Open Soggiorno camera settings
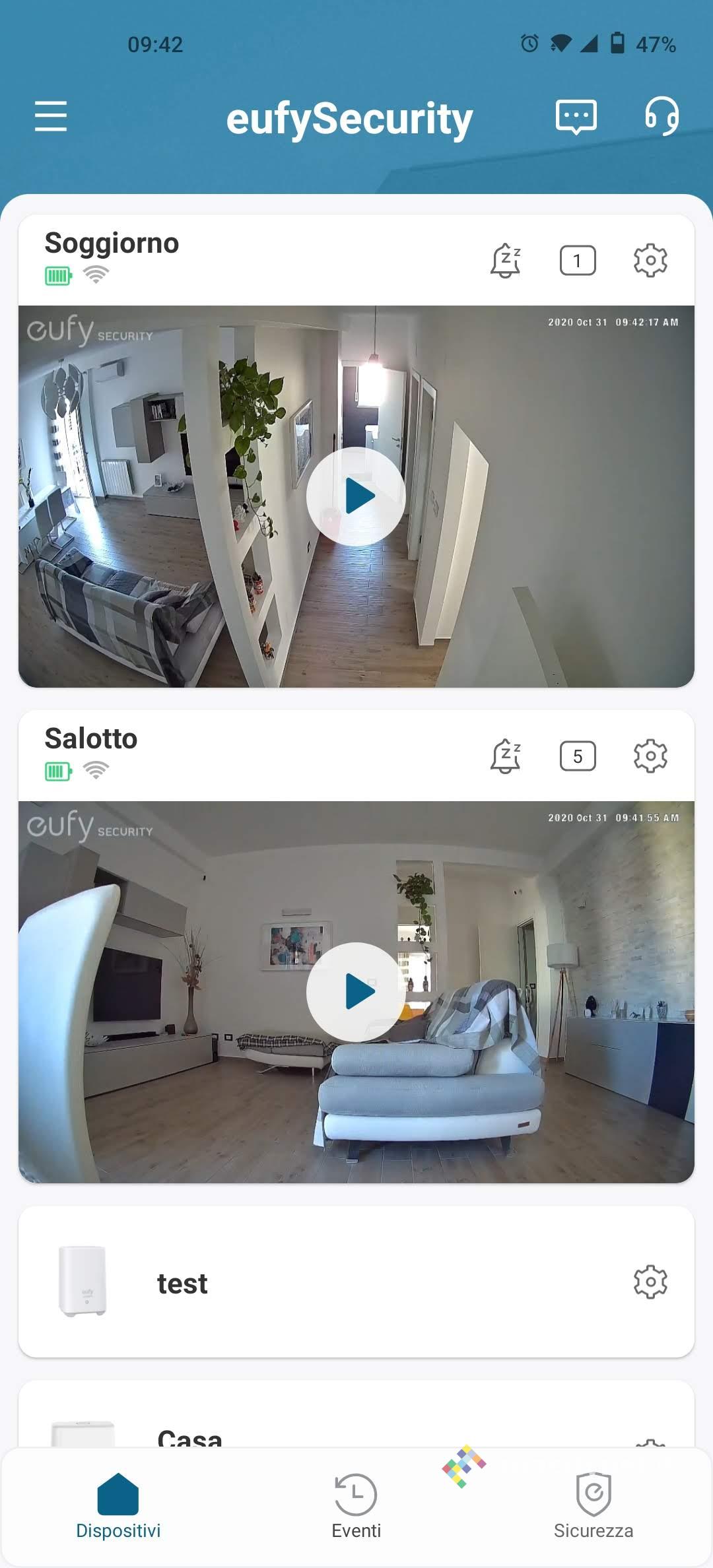Image resolution: width=713 pixels, height=1568 pixels. point(650,261)
